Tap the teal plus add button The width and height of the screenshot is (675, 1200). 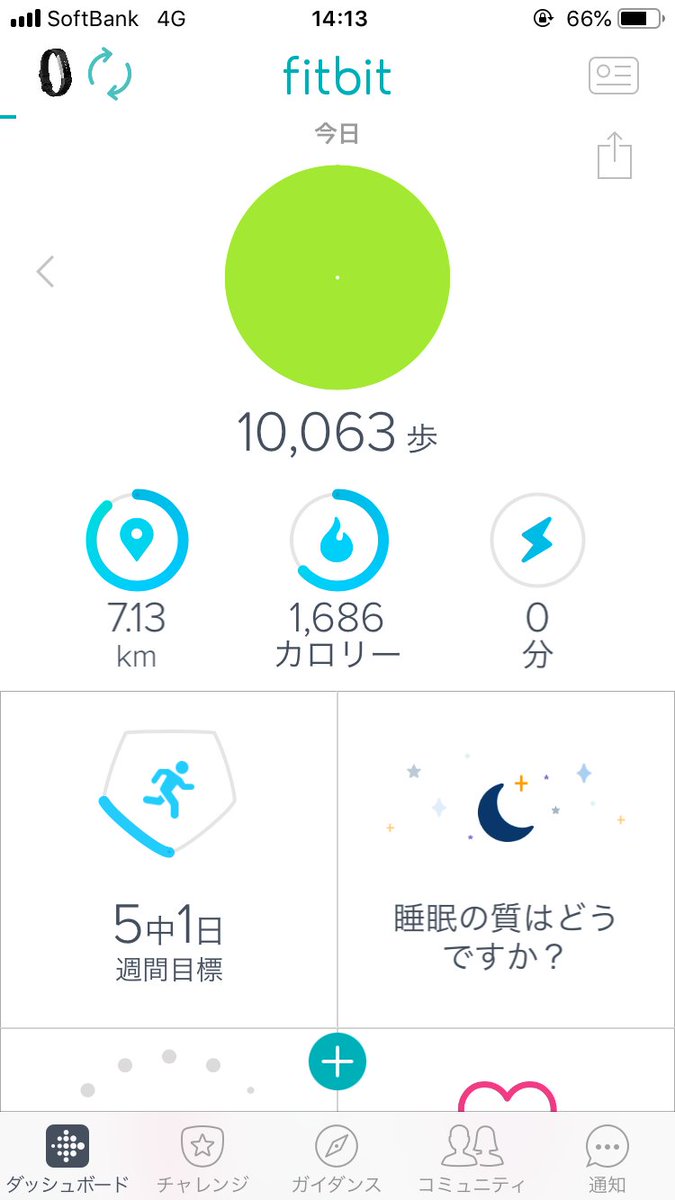tap(338, 1062)
